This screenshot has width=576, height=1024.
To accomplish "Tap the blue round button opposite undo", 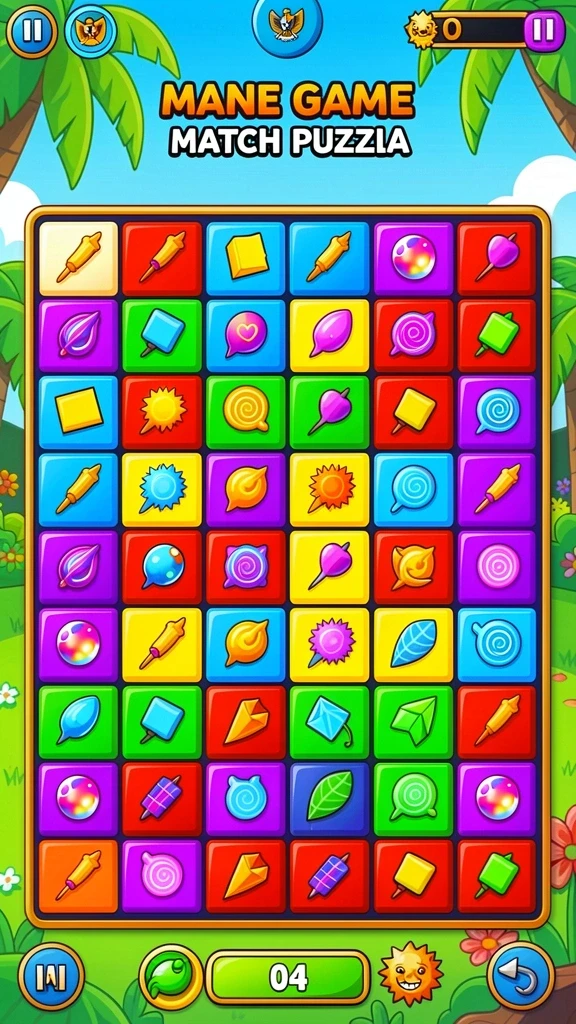I will pos(51,976).
